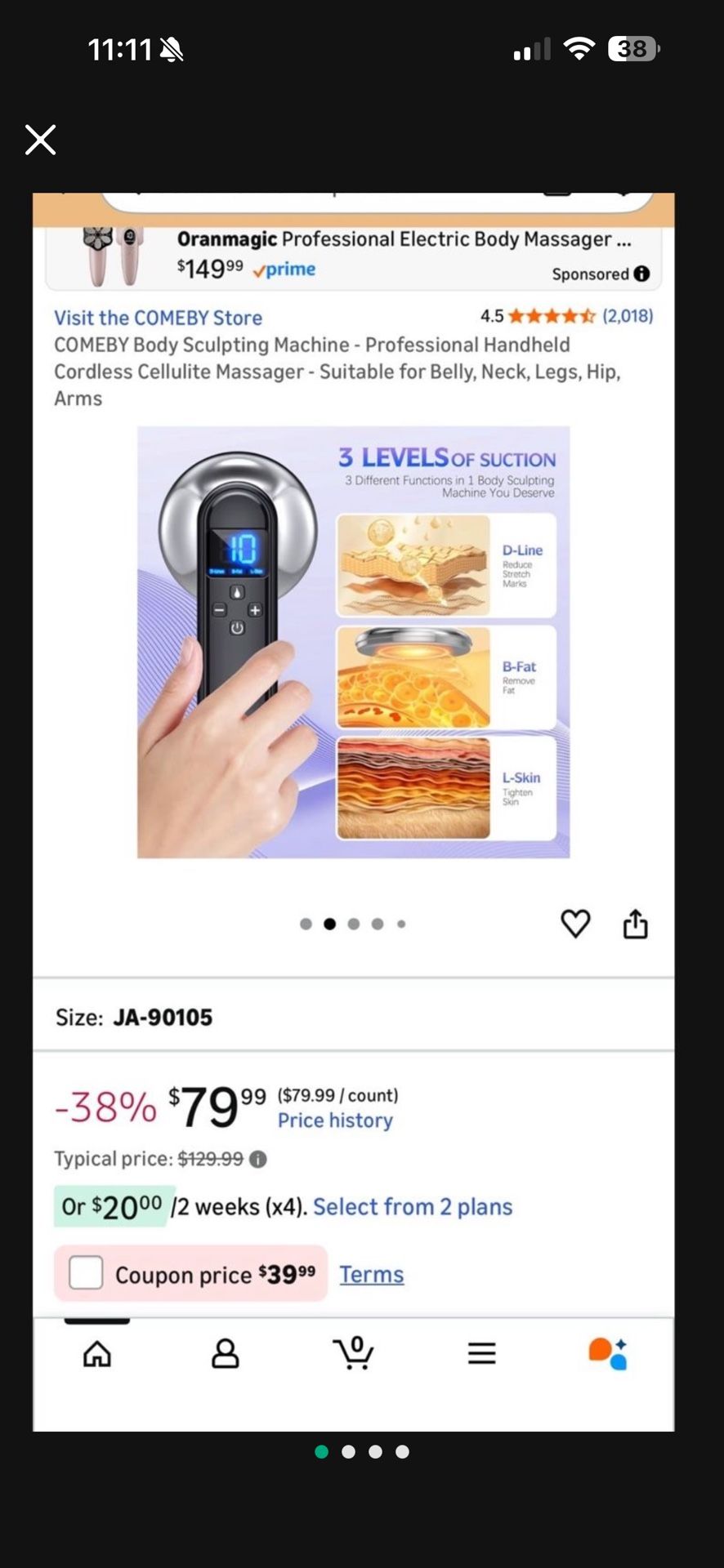Visit the COMEBY Store link
Image resolution: width=724 pixels, height=1568 pixels.
158,318
